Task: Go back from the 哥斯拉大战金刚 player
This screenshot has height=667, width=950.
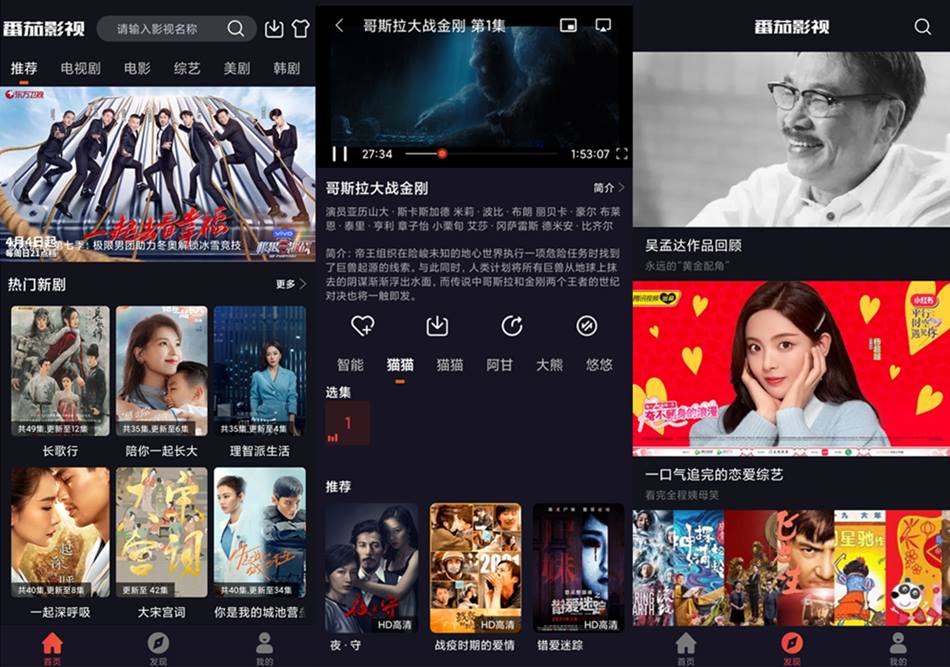Action: click(339, 25)
